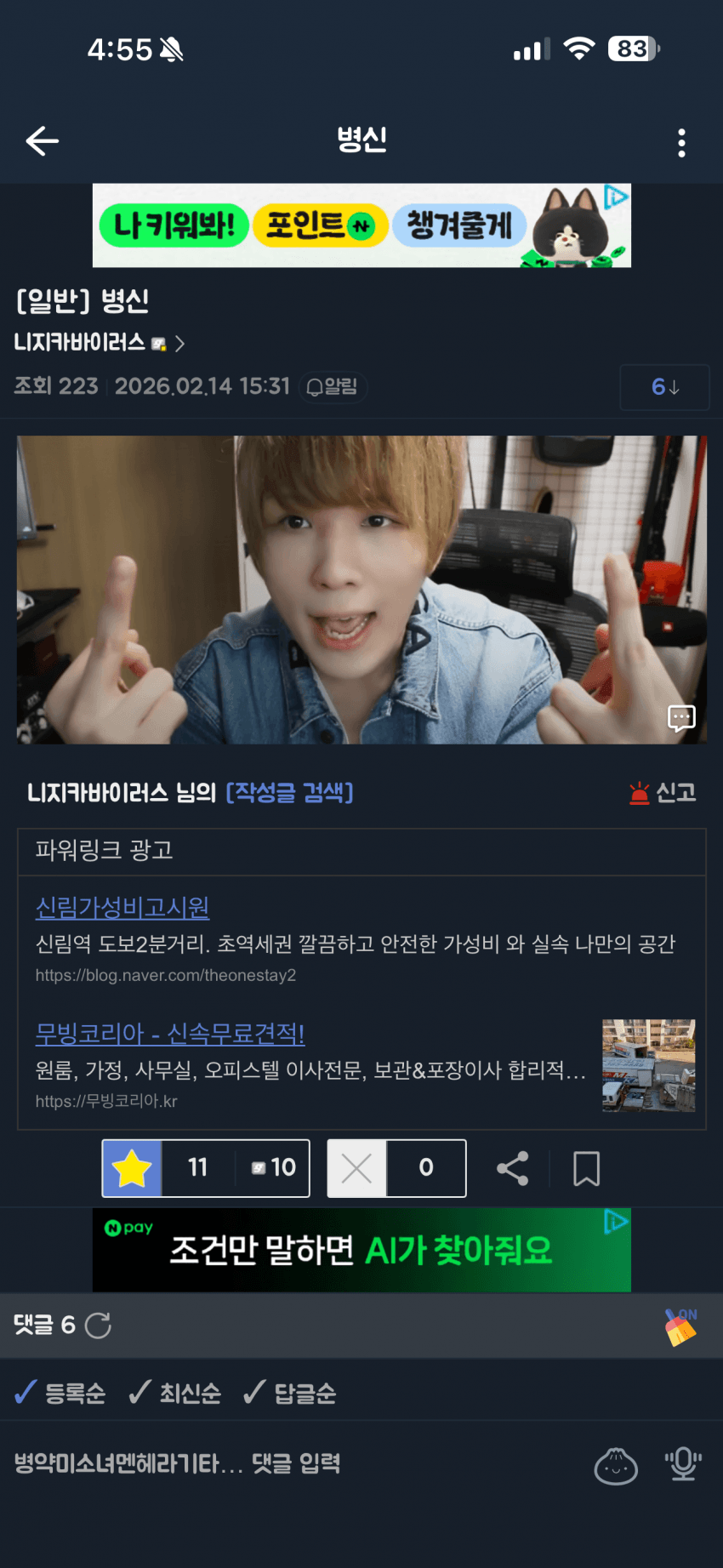The height and width of the screenshot is (1568, 723).
Task: Bookmark this post
Action: click(x=586, y=1168)
